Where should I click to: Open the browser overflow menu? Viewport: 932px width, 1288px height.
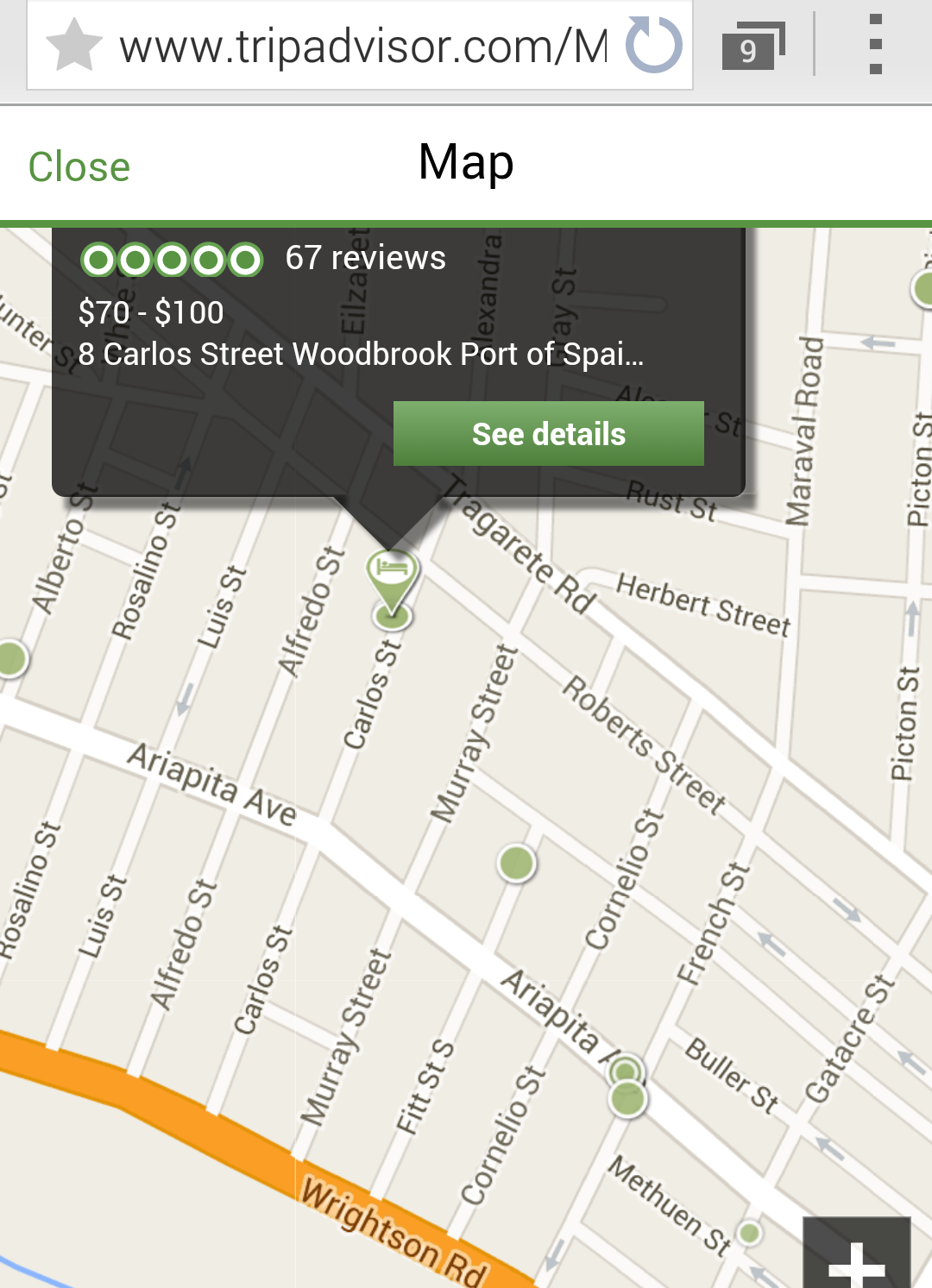pyautogui.click(x=875, y=45)
